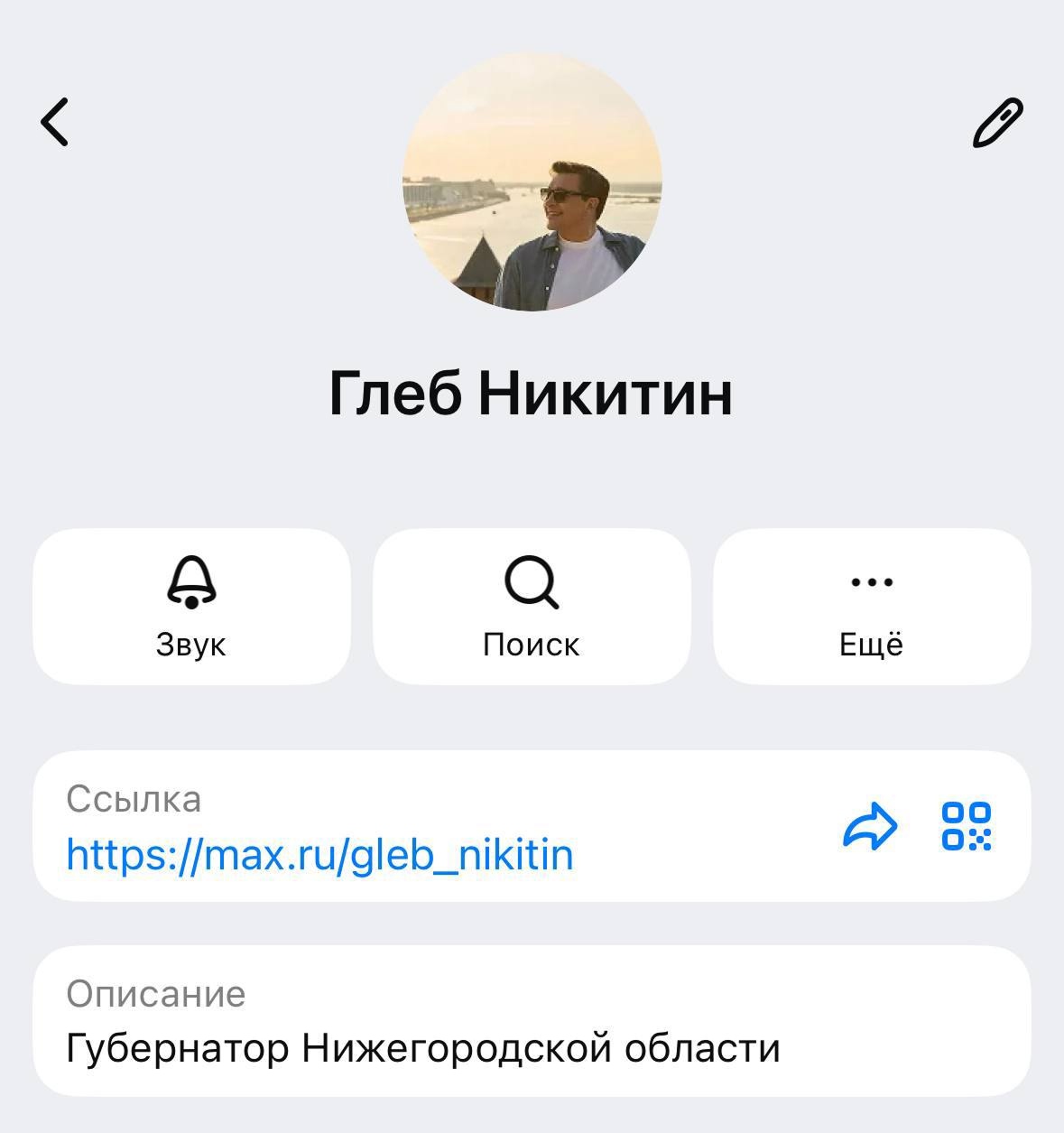The height and width of the screenshot is (1133, 1064).
Task: Open the link https://max.ru/gleb_nikitin
Action: coord(321,853)
